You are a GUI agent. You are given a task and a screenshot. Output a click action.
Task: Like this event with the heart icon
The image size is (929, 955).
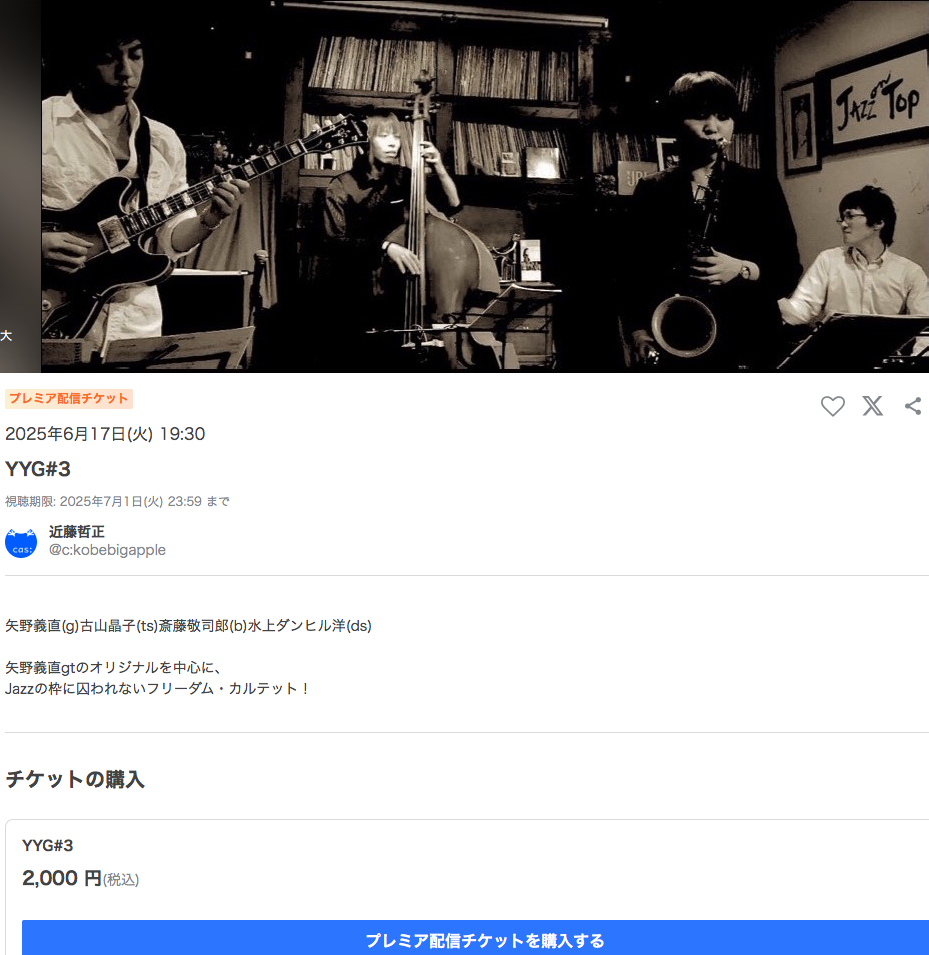[x=832, y=406]
